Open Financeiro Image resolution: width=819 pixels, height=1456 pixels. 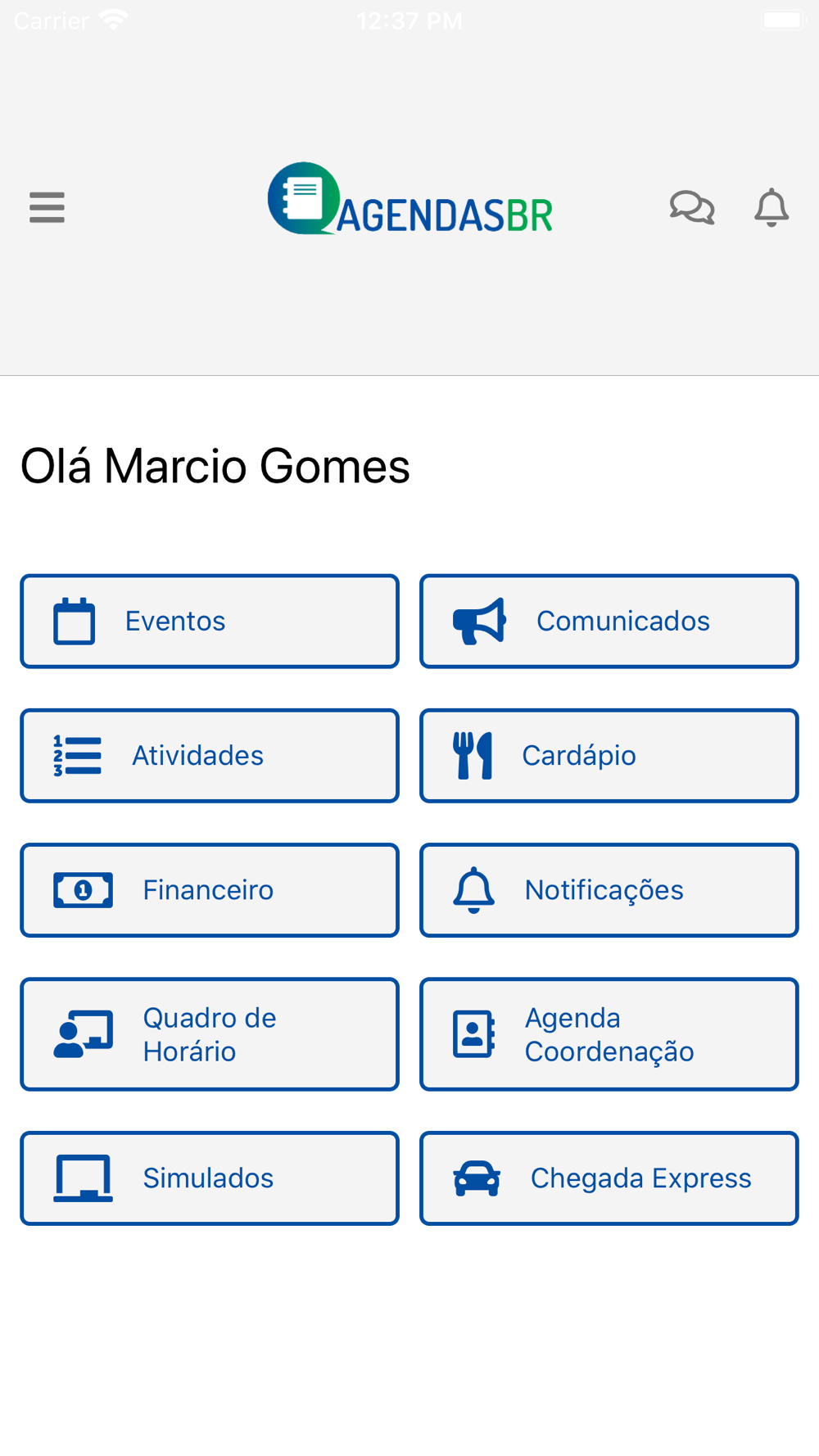tap(210, 890)
